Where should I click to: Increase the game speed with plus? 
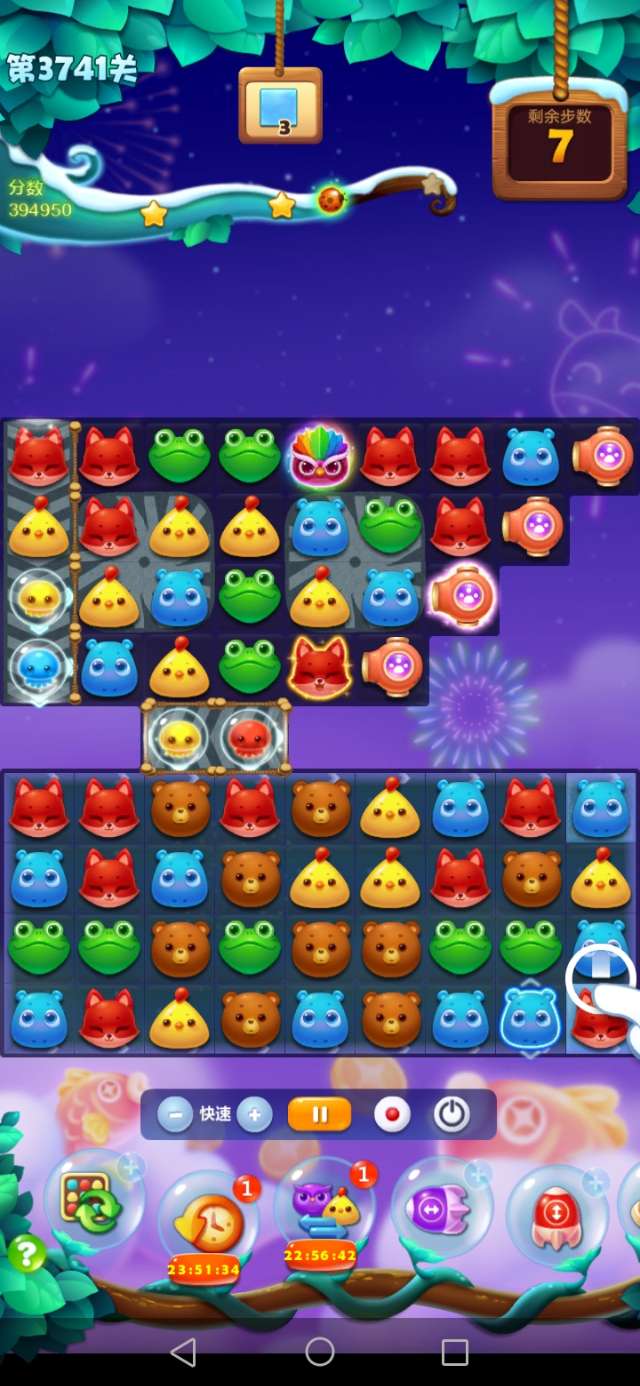(x=254, y=1114)
